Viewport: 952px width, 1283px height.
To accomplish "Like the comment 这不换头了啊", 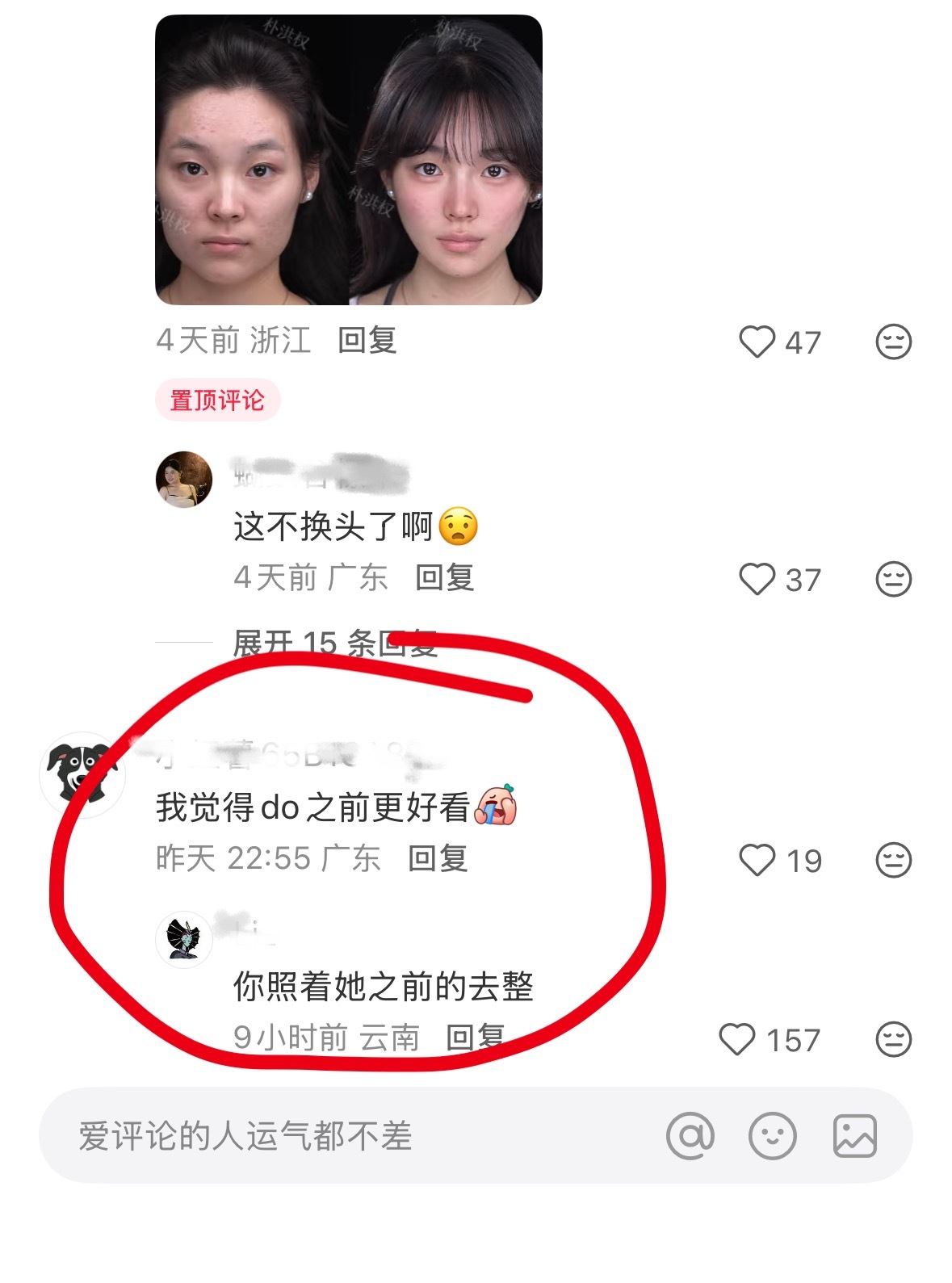I will 757,579.
